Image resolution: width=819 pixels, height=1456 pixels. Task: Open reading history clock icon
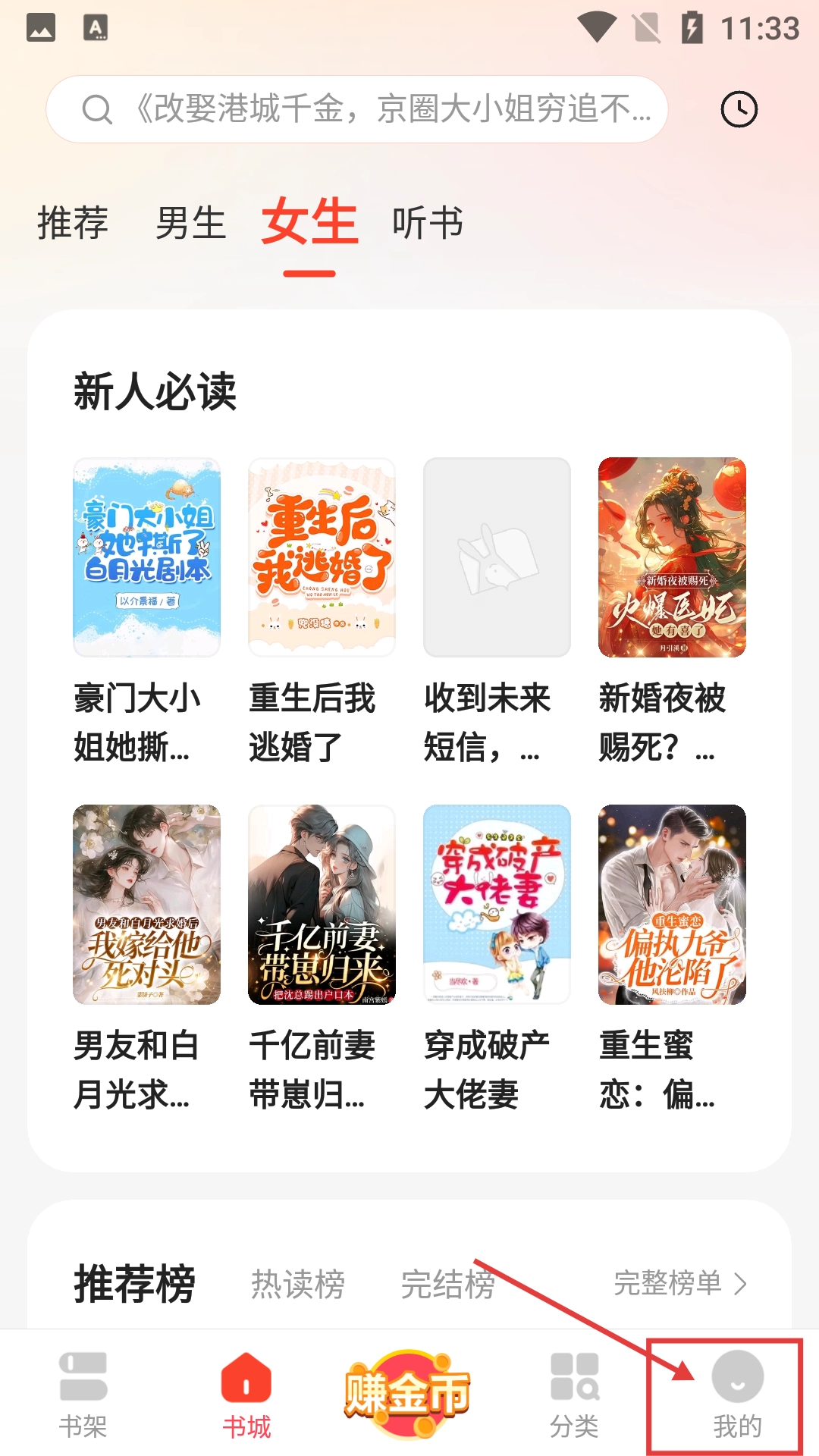click(739, 109)
